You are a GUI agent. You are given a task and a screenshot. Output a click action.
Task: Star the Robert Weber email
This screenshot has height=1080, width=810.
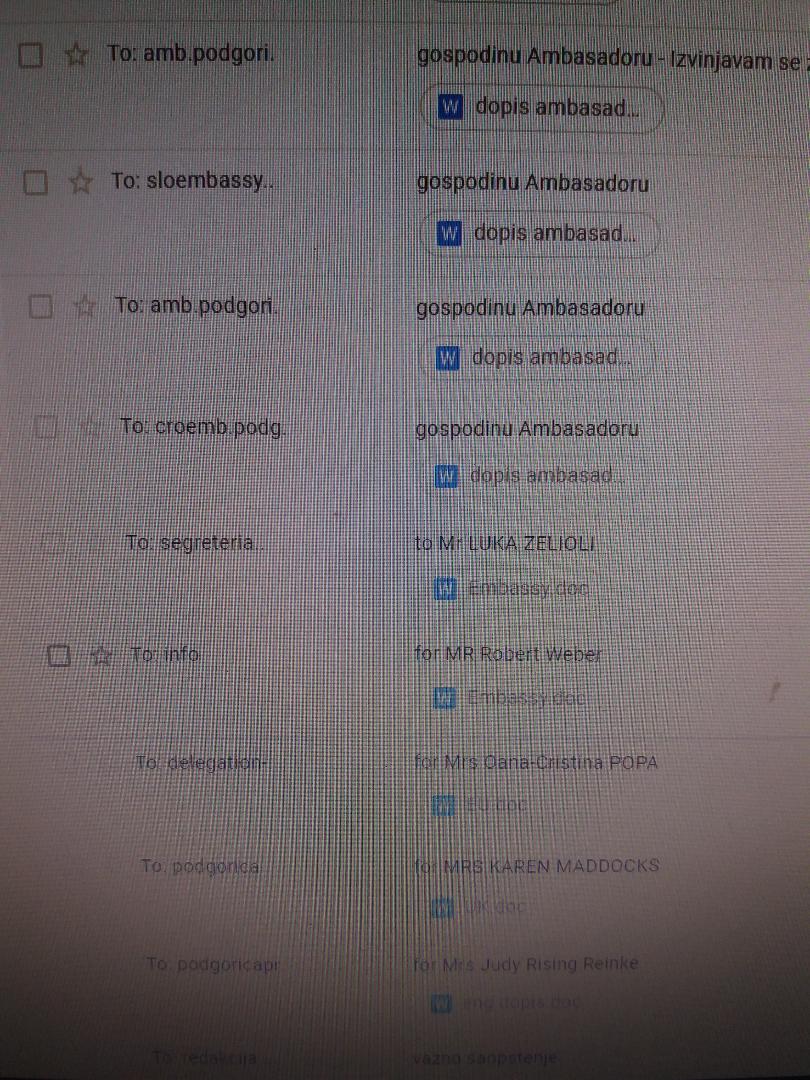[x=100, y=656]
